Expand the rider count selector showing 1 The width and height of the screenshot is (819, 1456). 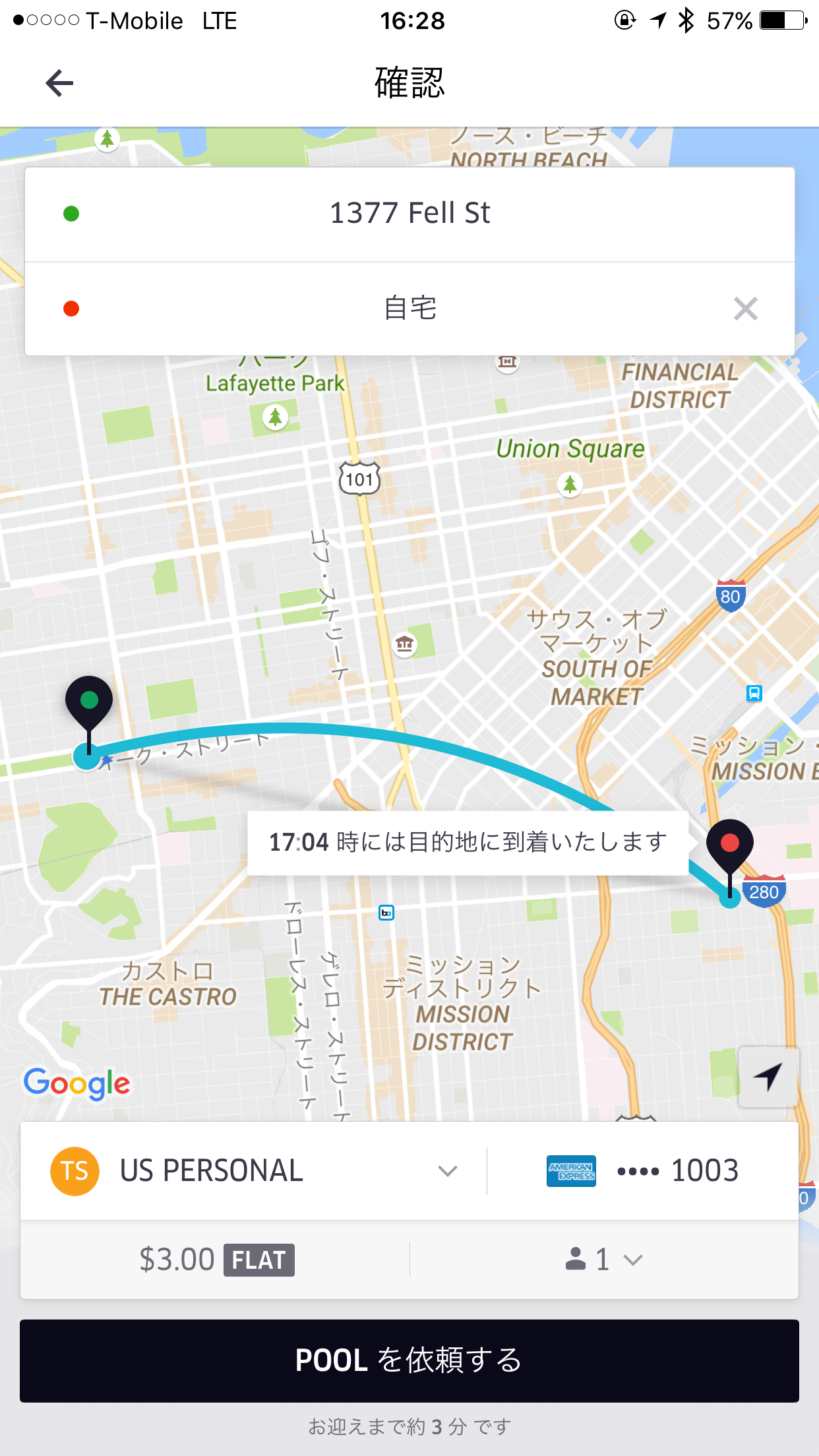pyautogui.click(x=634, y=1259)
